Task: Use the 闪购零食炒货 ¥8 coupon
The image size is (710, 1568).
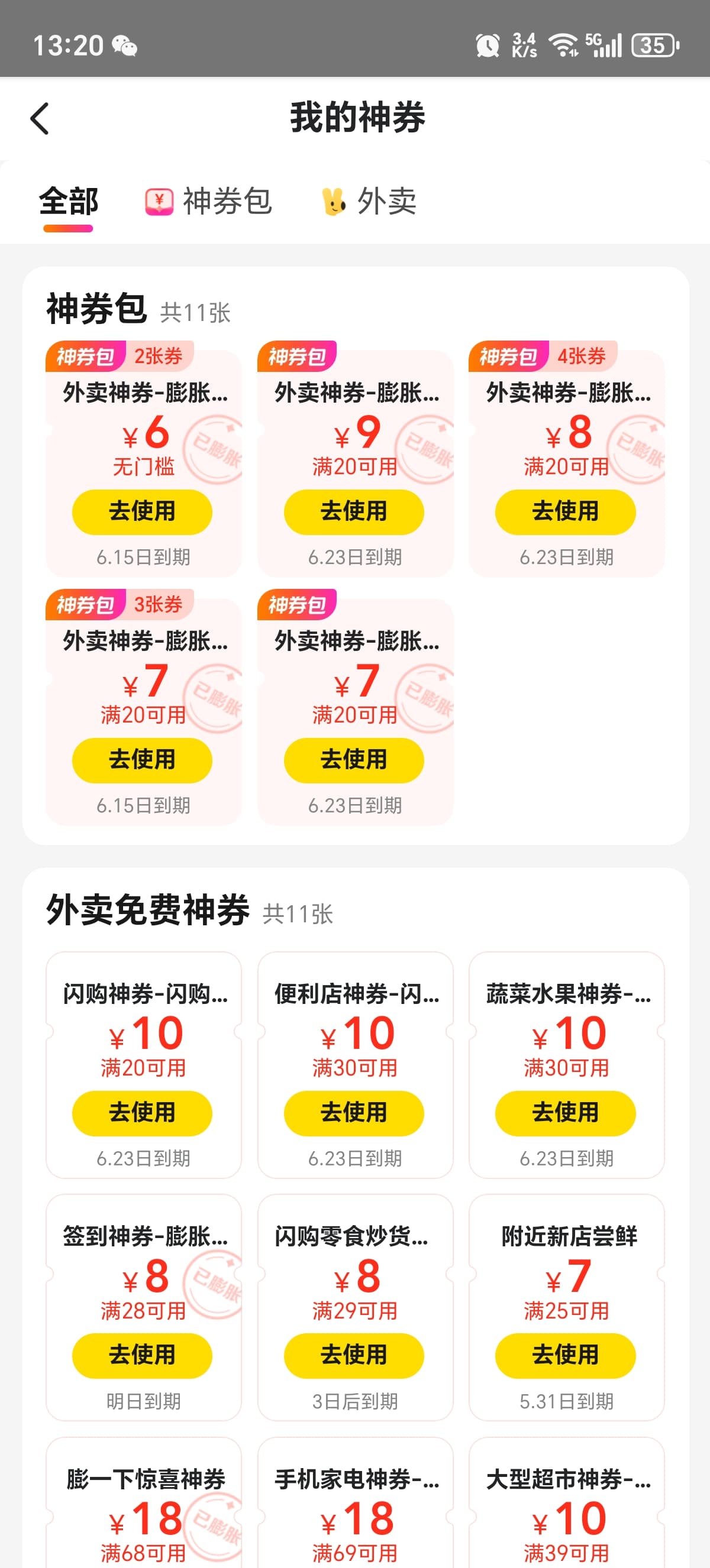Action: (x=354, y=1356)
